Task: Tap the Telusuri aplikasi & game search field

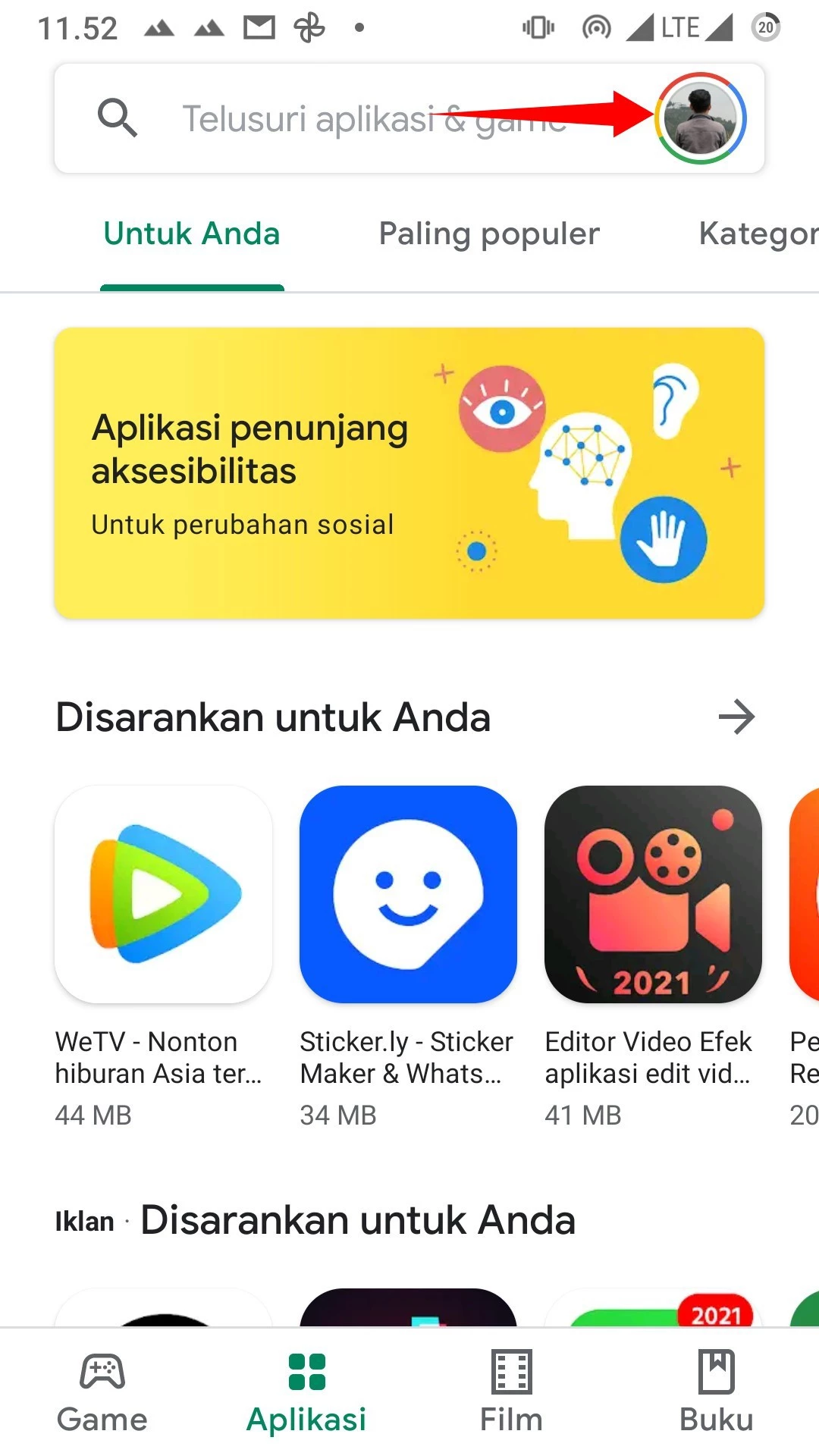Action: click(x=341, y=118)
